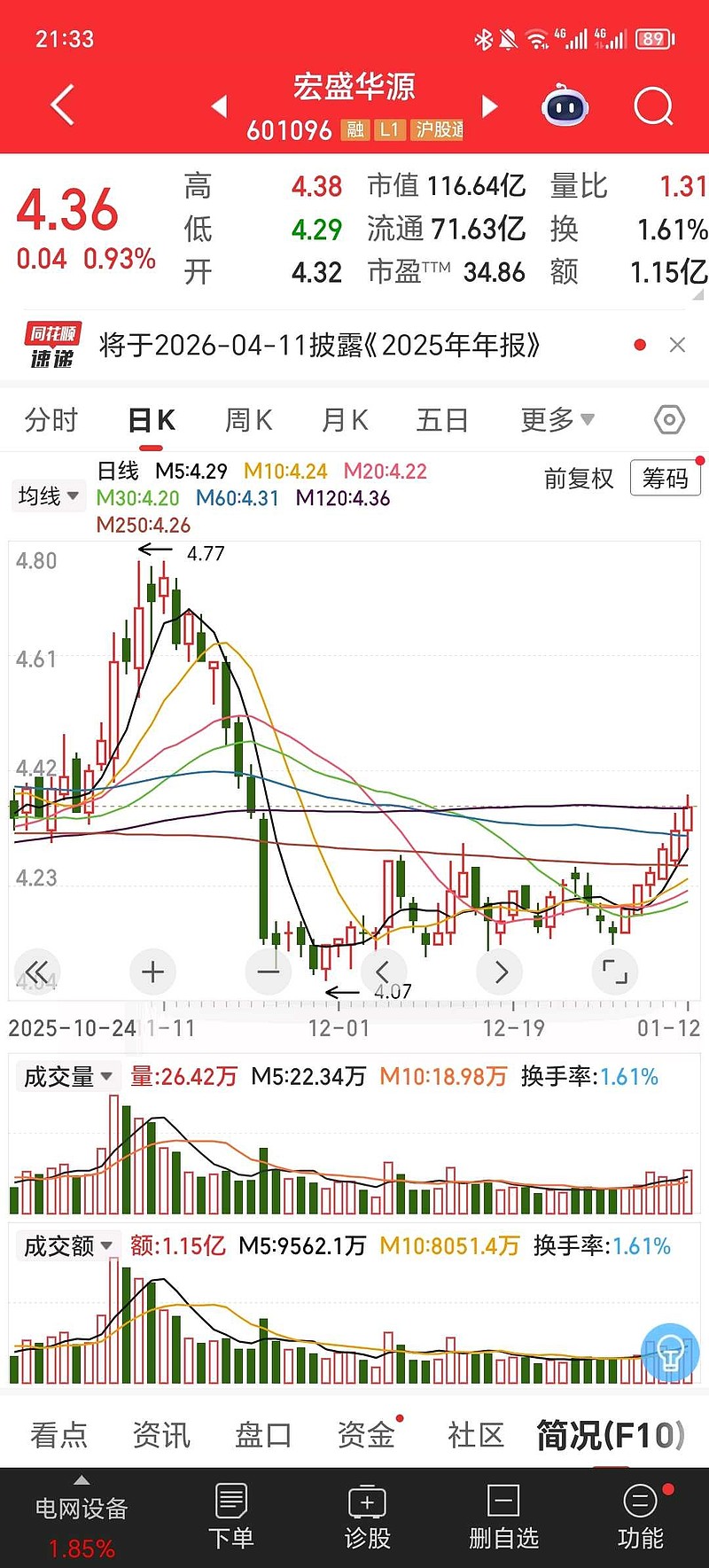Tap the 电网设备 sector link

coord(80,1507)
